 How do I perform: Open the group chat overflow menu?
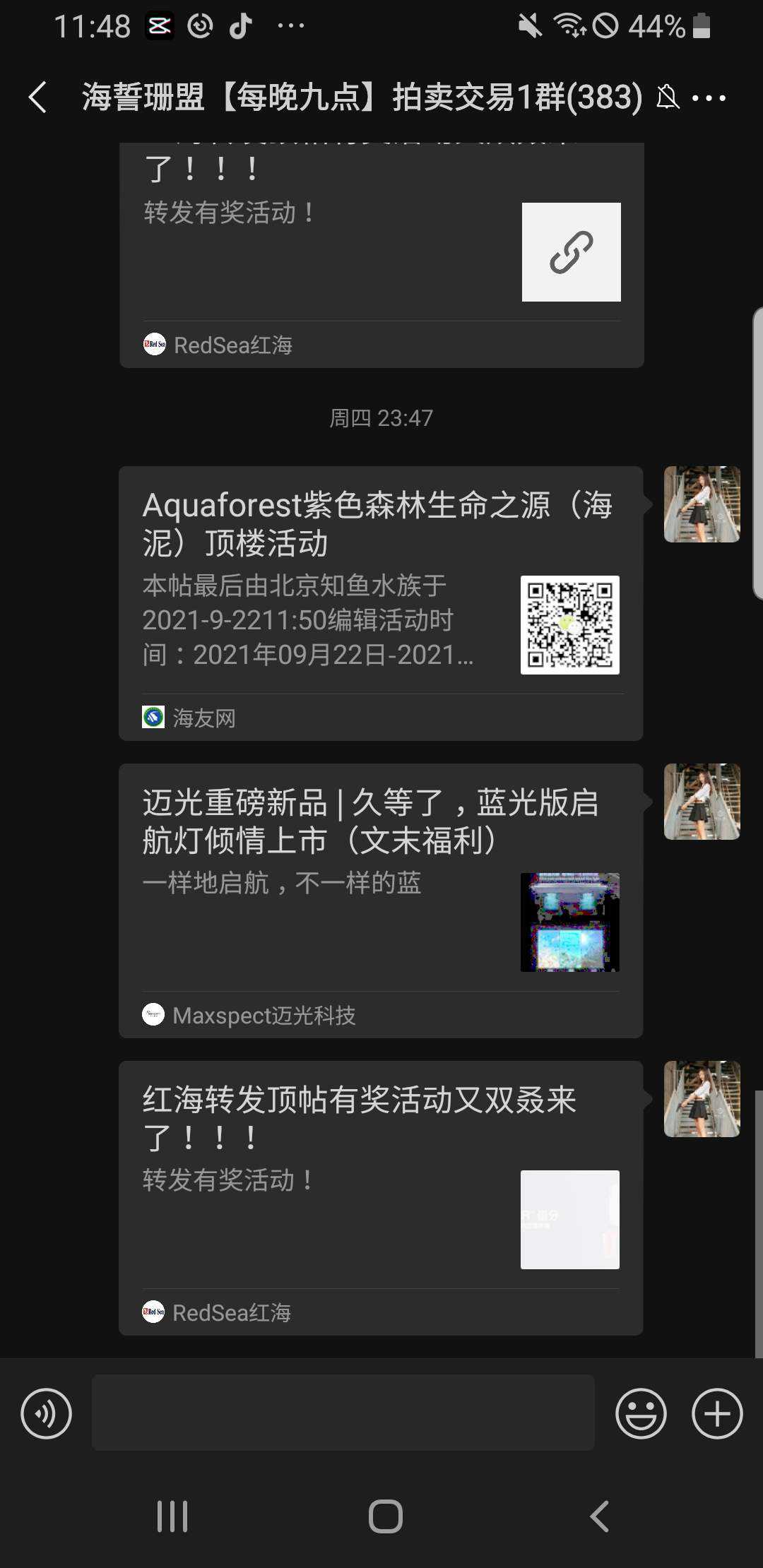(709, 98)
